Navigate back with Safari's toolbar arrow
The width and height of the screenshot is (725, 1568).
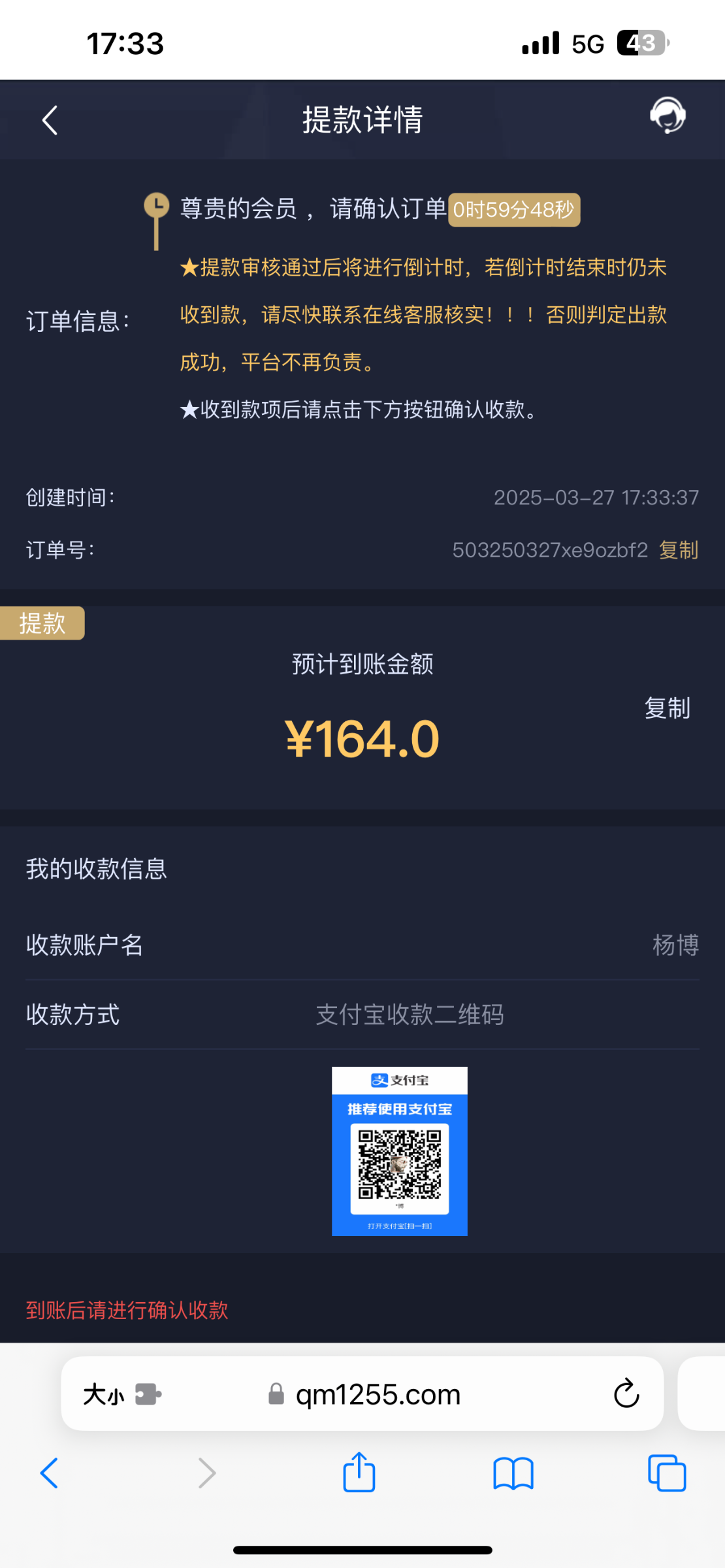(50, 1473)
